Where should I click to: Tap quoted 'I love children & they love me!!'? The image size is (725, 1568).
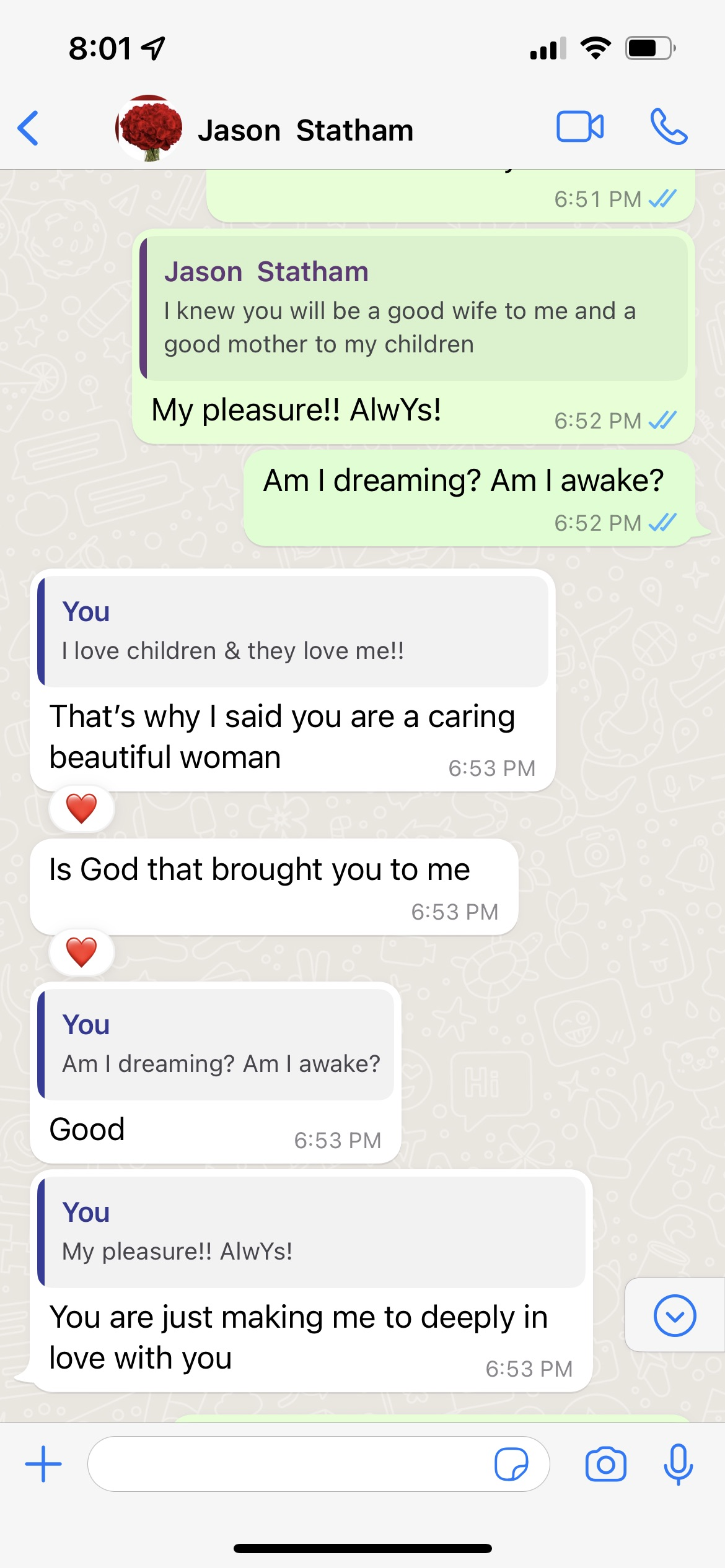[292, 632]
